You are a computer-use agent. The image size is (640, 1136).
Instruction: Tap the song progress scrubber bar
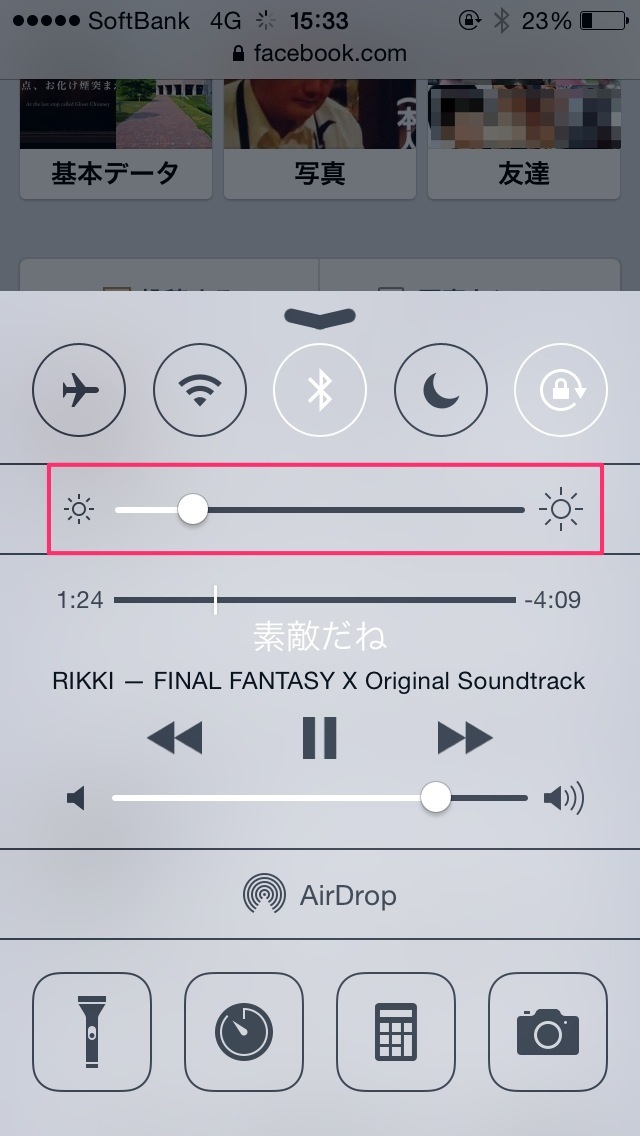click(x=315, y=600)
